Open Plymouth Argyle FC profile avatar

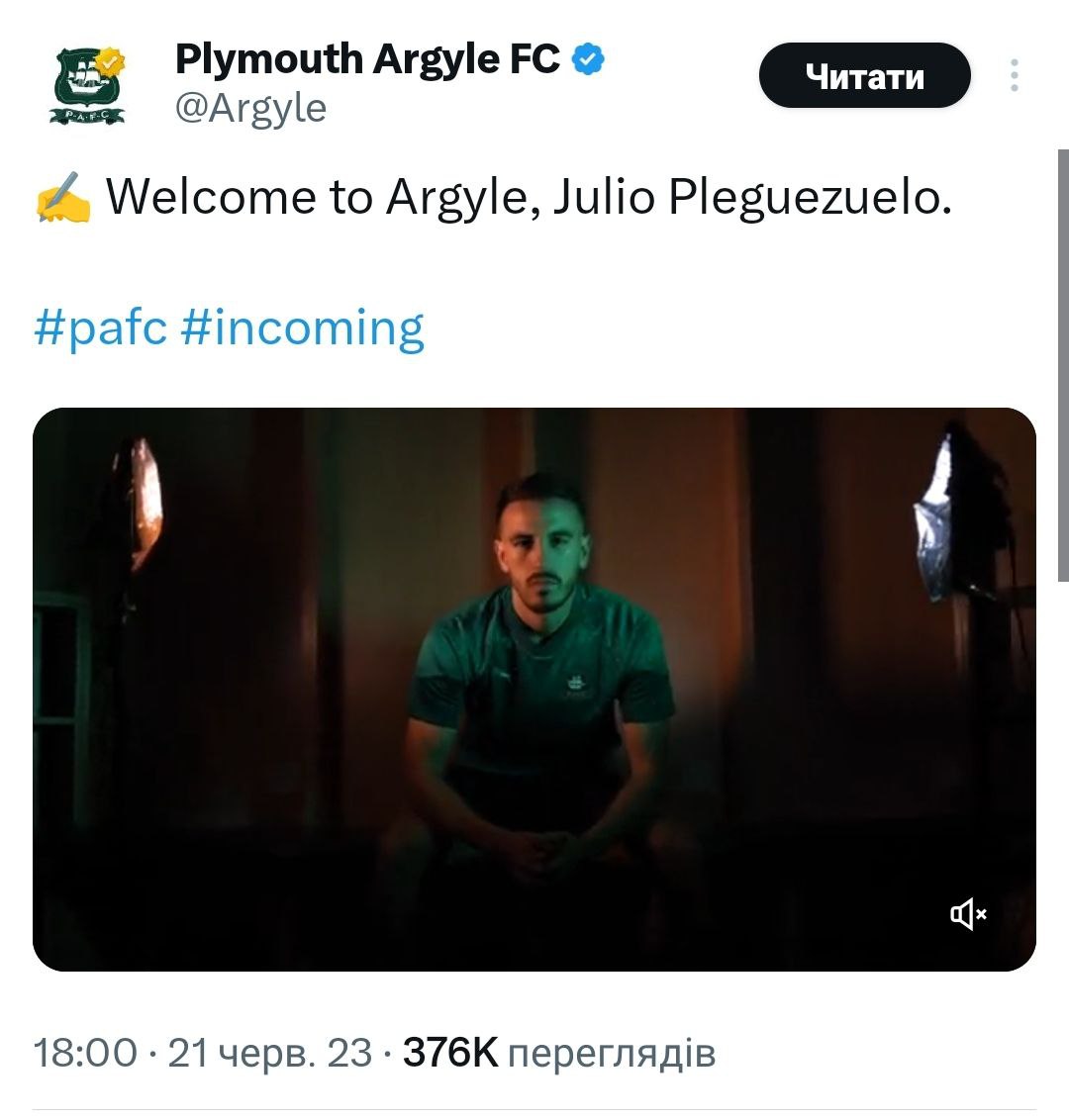[89, 86]
